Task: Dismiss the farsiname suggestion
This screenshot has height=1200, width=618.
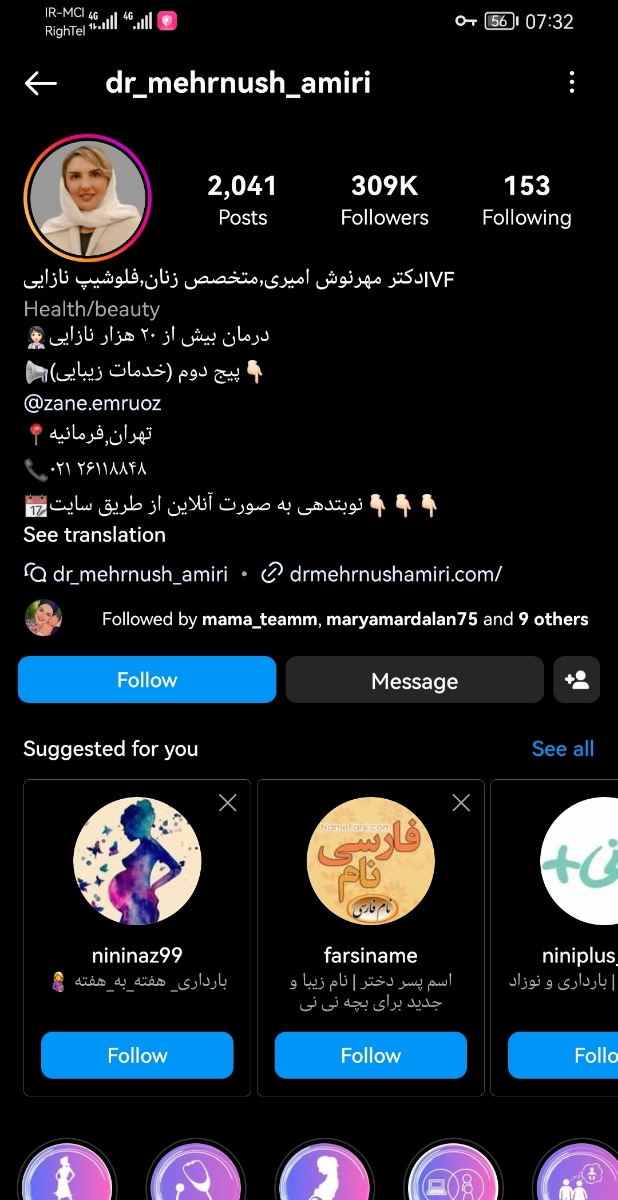Action: (x=461, y=802)
